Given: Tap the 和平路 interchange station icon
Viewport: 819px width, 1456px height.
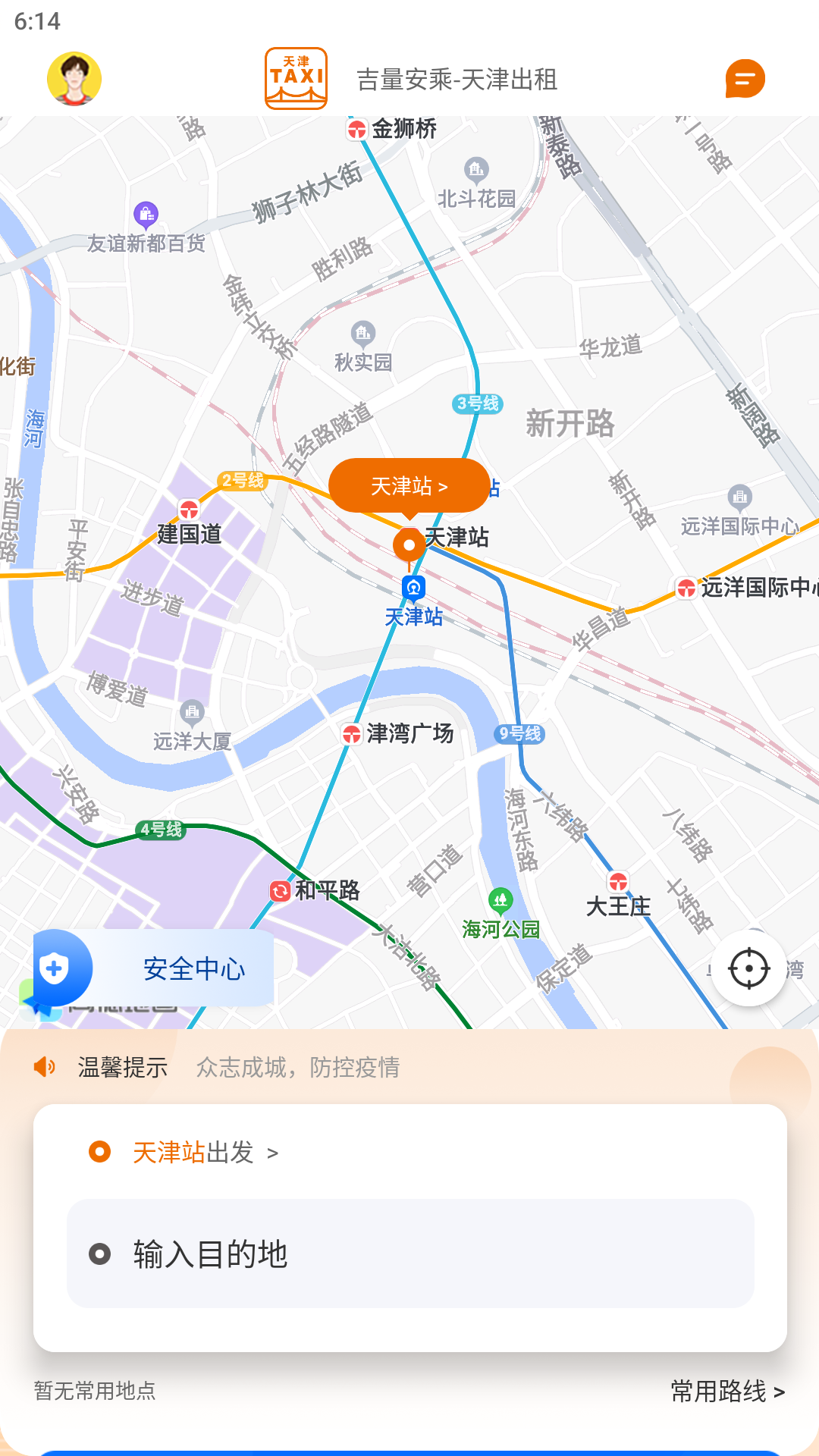Looking at the screenshot, I should pyautogui.click(x=281, y=890).
